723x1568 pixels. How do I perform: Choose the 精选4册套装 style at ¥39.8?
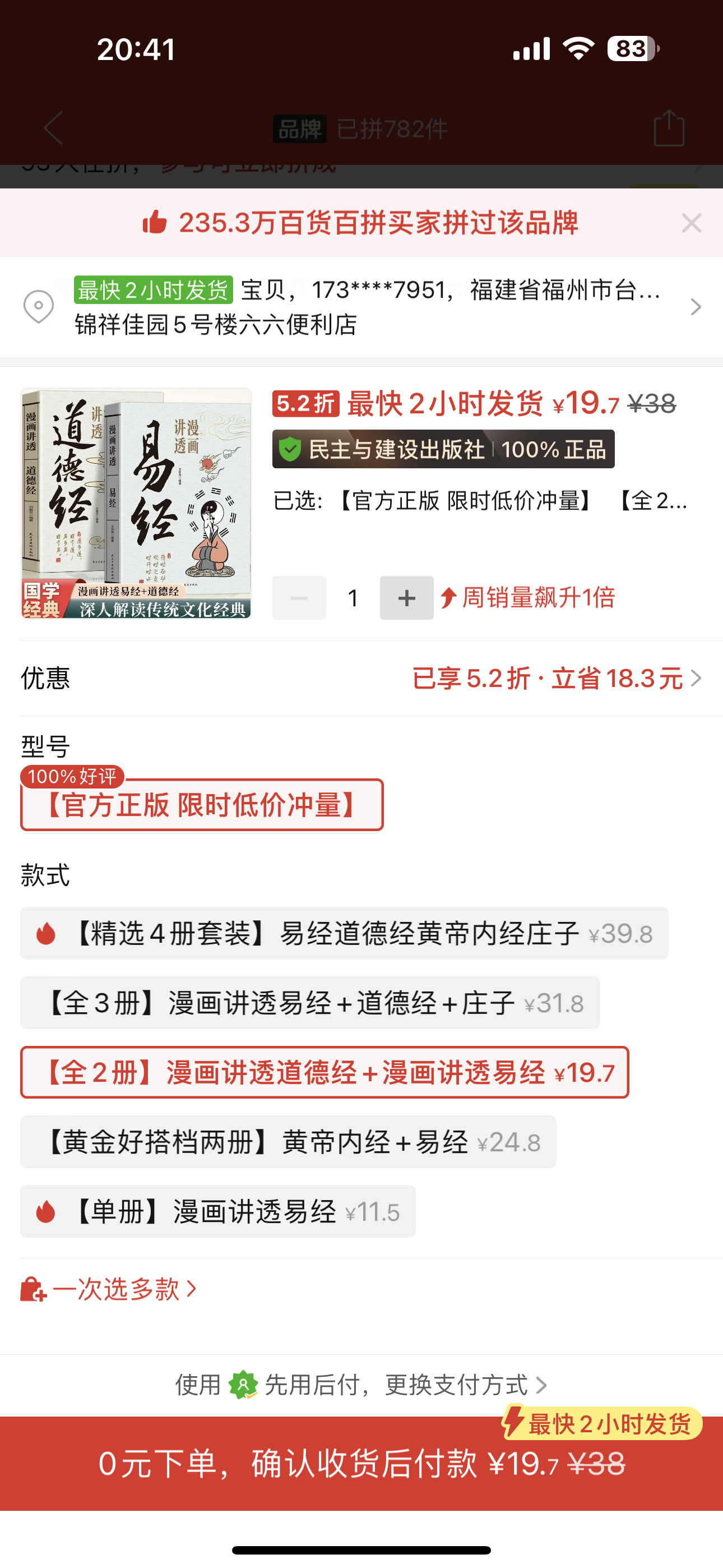[x=344, y=933]
